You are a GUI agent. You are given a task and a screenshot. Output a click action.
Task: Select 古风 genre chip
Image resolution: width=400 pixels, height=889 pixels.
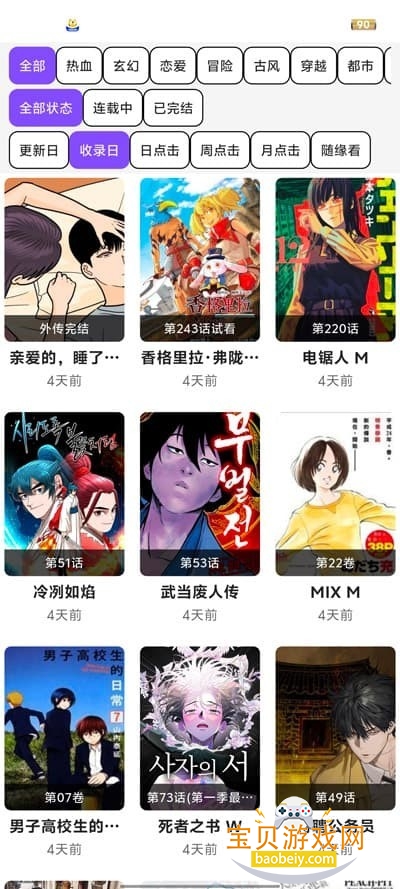(x=267, y=66)
